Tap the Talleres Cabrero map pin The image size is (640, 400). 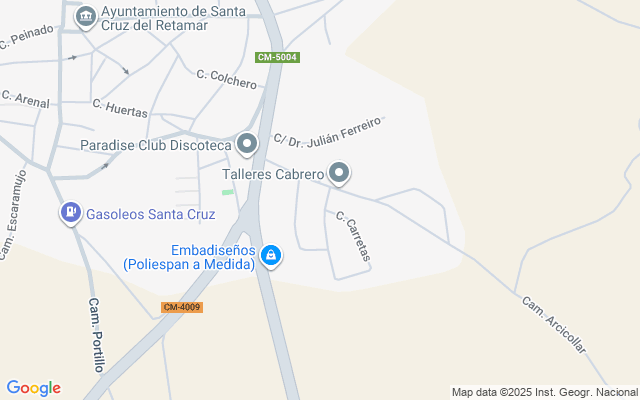(x=339, y=173)
